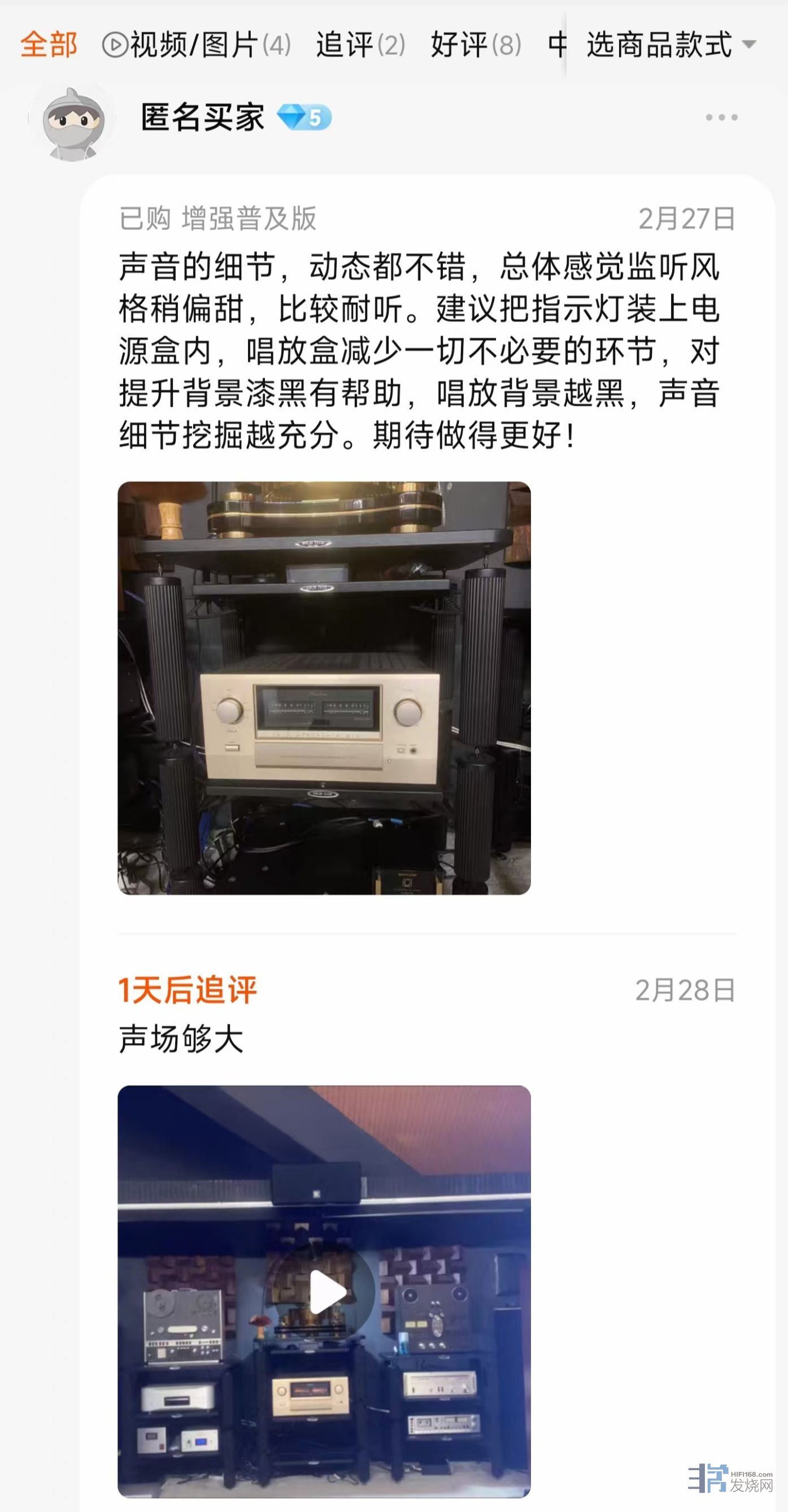This screenshot has width=788, height=1512.
Task: Open the amplifier photo in the review
Action: point(324,688)
